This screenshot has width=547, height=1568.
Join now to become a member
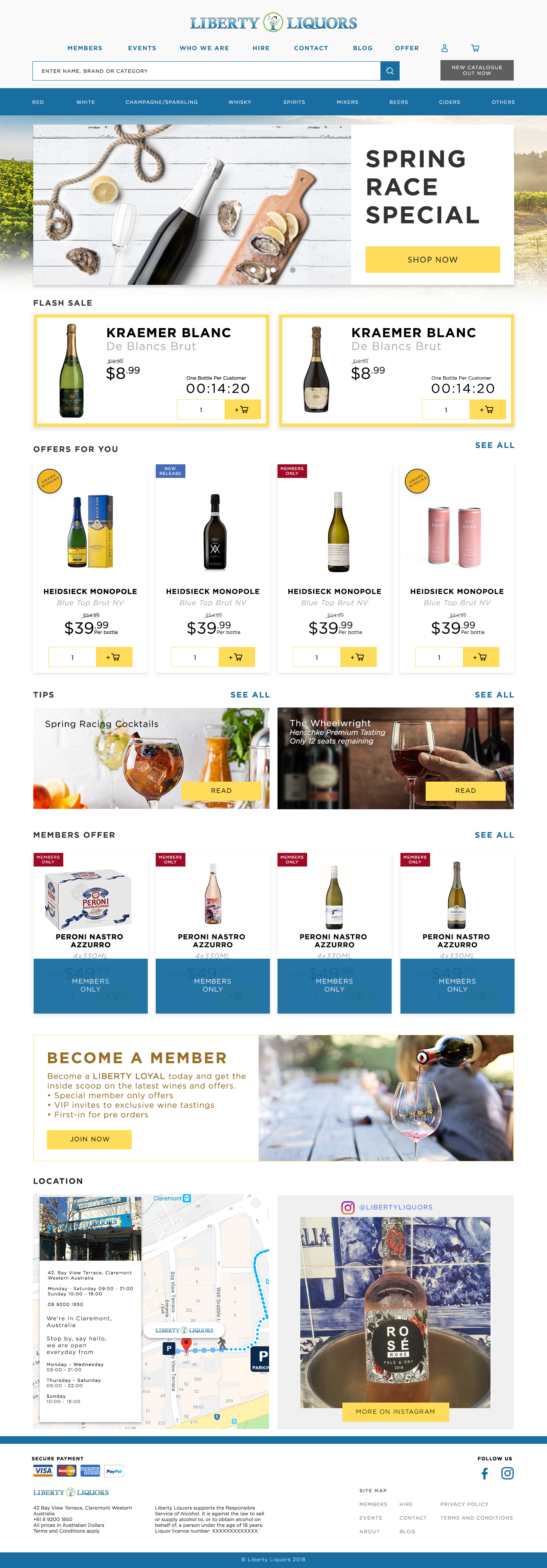[89, 1139]
